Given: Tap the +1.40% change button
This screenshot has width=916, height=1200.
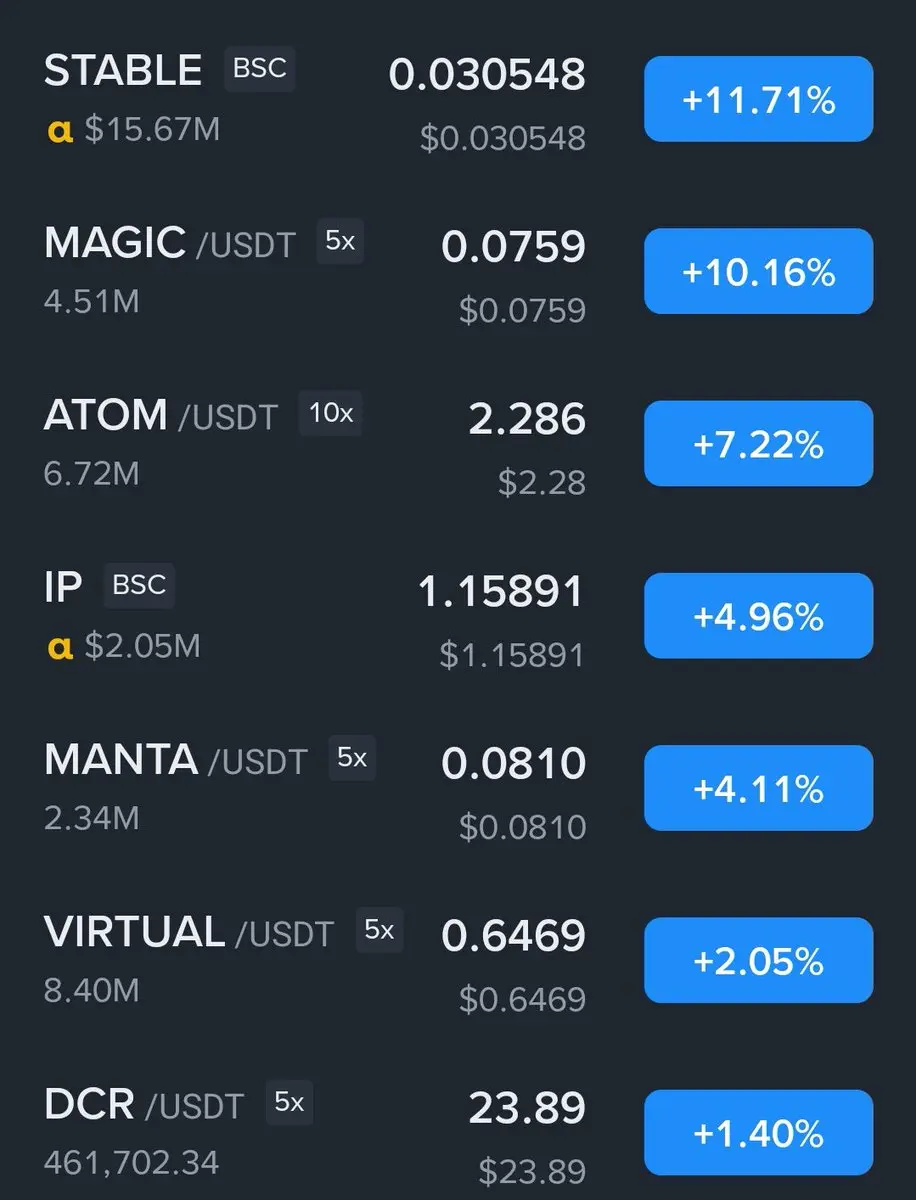Looking at the screenshot, I should 758,1132.
